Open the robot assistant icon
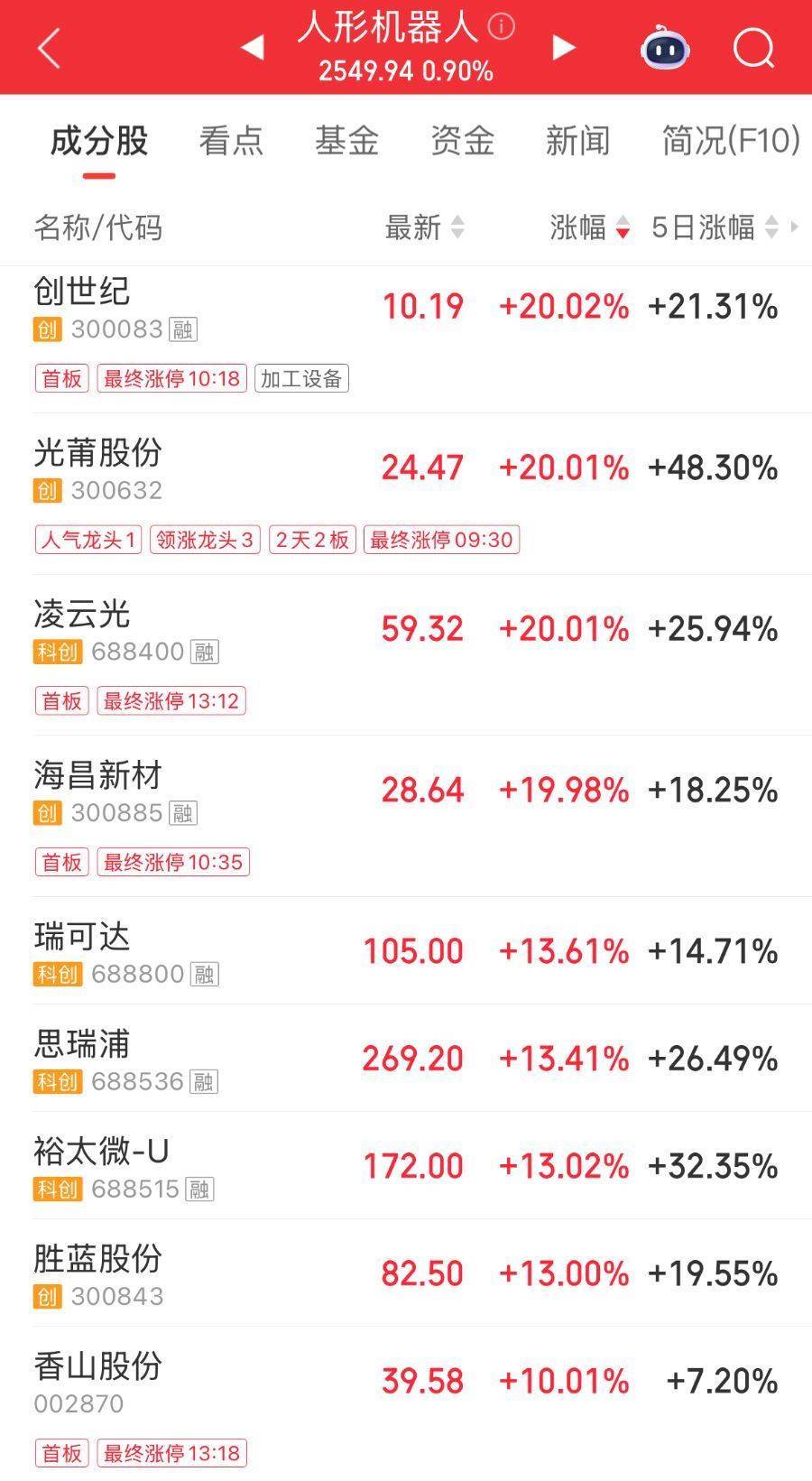Screen dimensions: 812x1481 [x=665, y=48]
